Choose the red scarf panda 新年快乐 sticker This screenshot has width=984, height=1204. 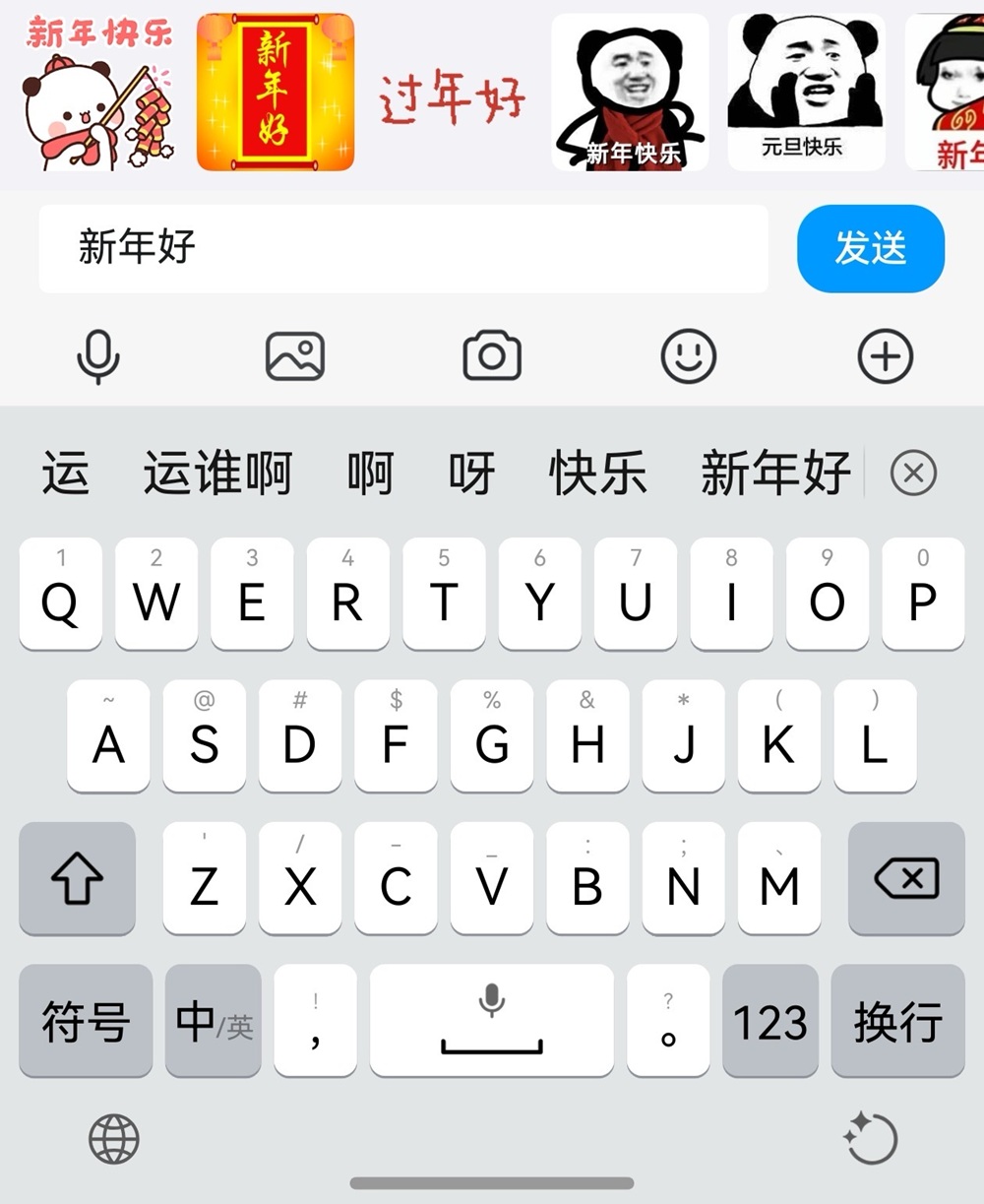click(630, 94)
